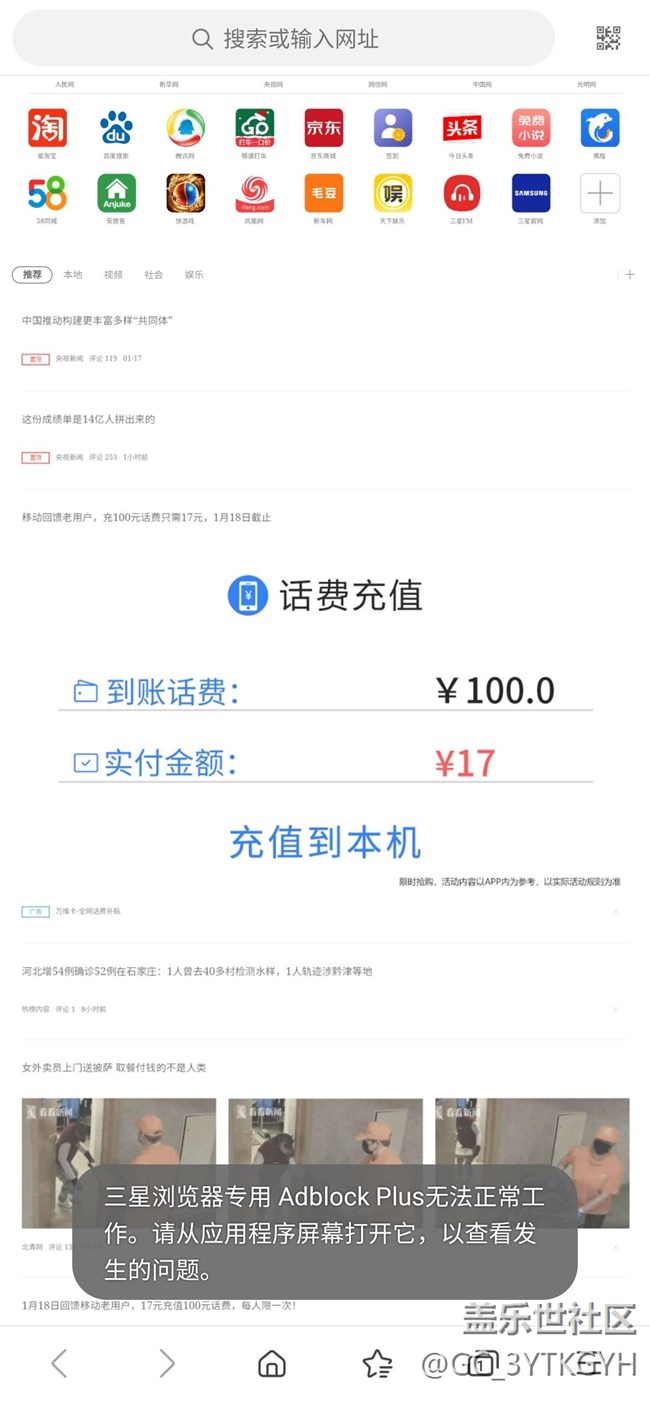Add a new quick-access shortcut
The width and height of the screenshot is (650, 1401).
pyautogui.click(x=600, y=193)
